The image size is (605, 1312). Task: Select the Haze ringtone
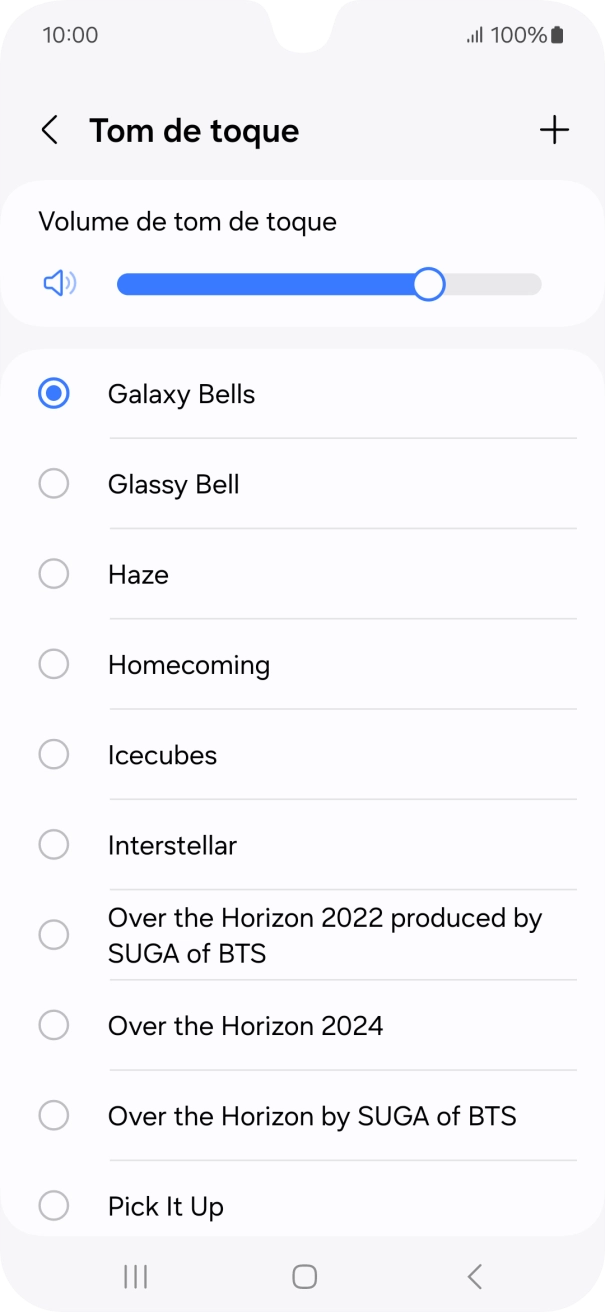[x=138, y=574]
